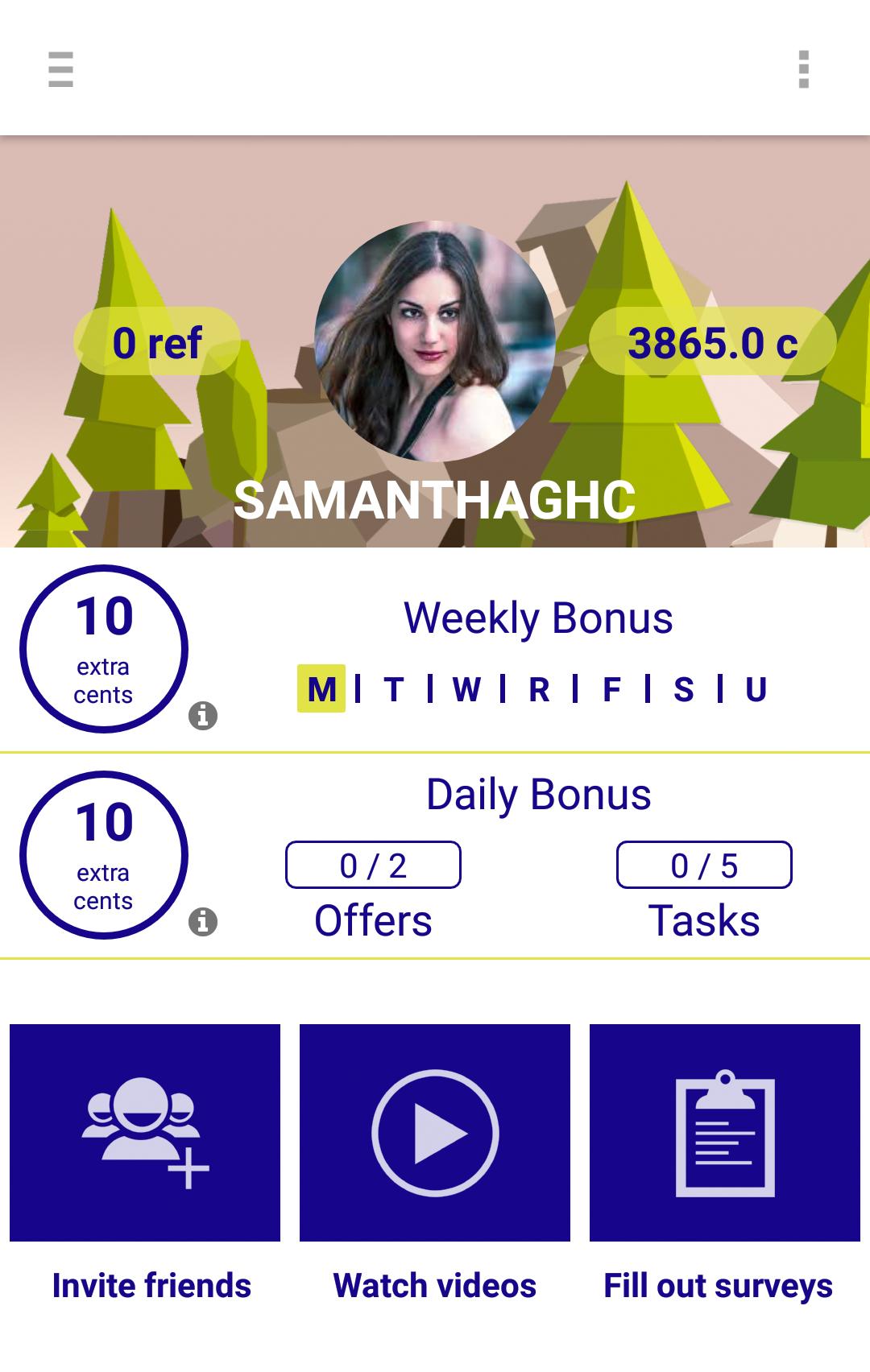The image size is (870, 1372).
Task: Open Invite friends tile
Action: coord(145,1132)
